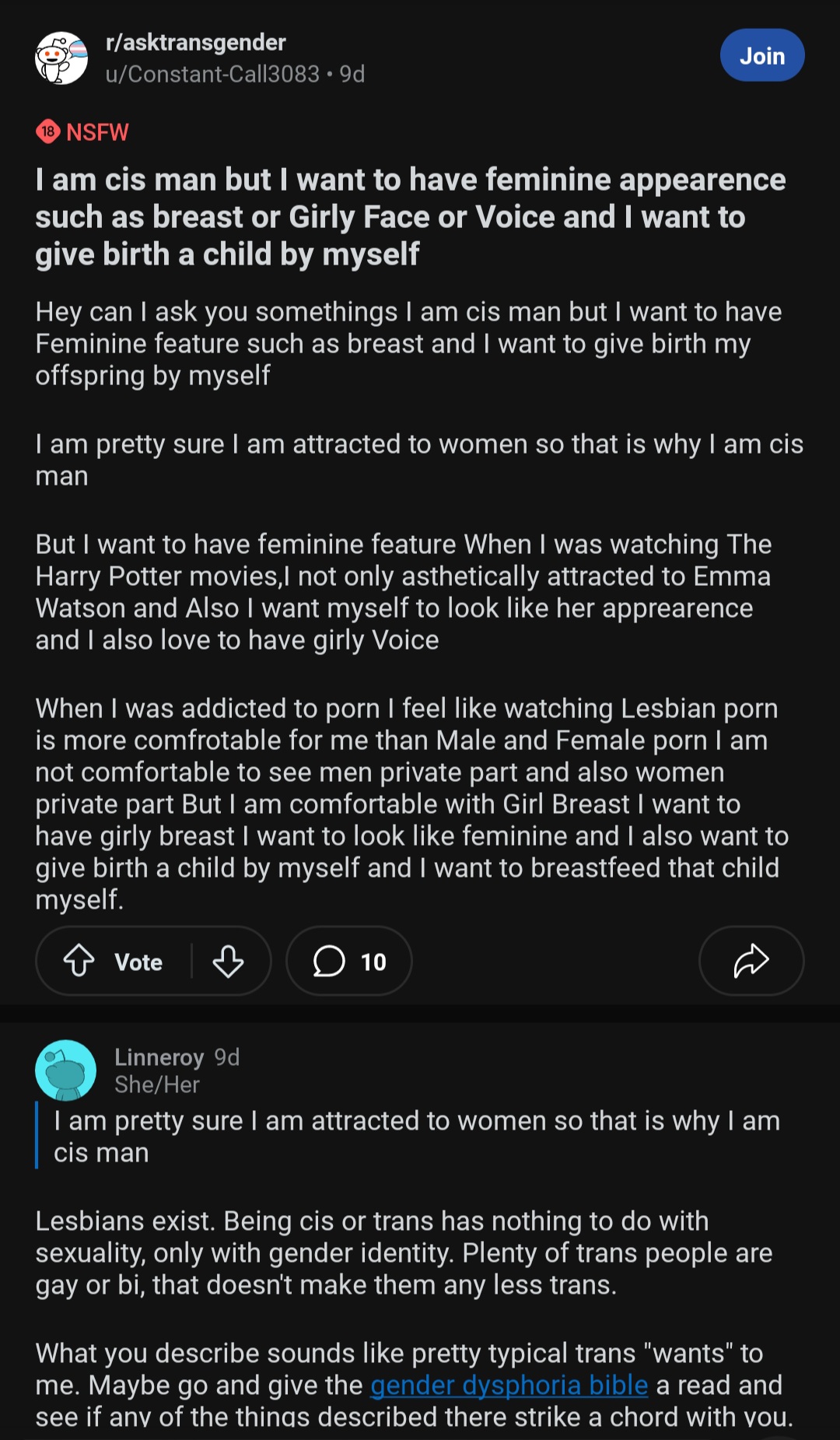Screen dimensions: 840x1440
Task: Upvote this post
Action: [x=79, y=961]
